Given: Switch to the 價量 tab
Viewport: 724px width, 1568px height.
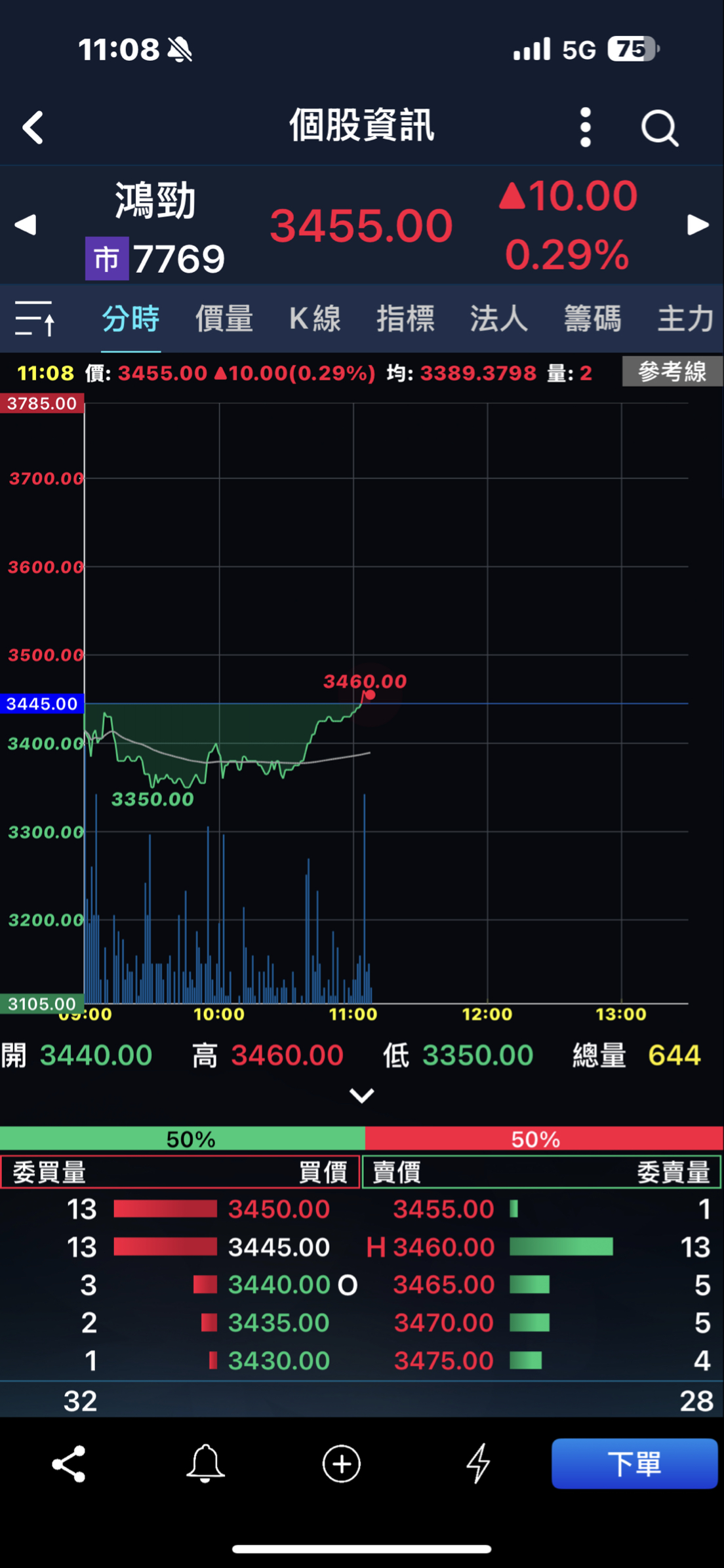Looking at the screenshot, I should coord(224,319).
